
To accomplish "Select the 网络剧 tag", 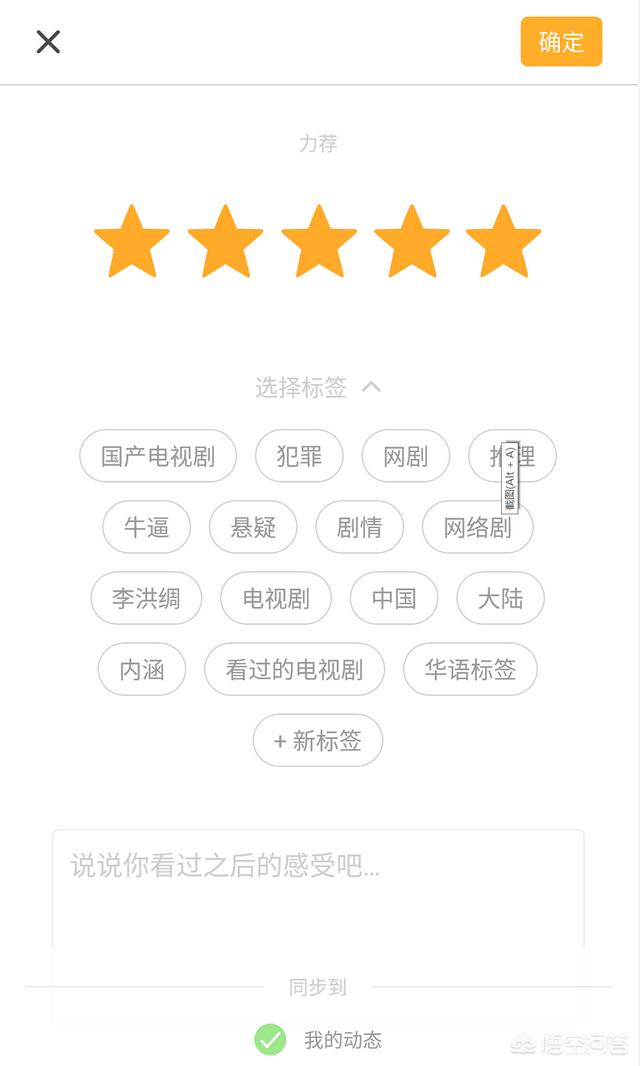I will pyautogui.click(x=477, y=527).
